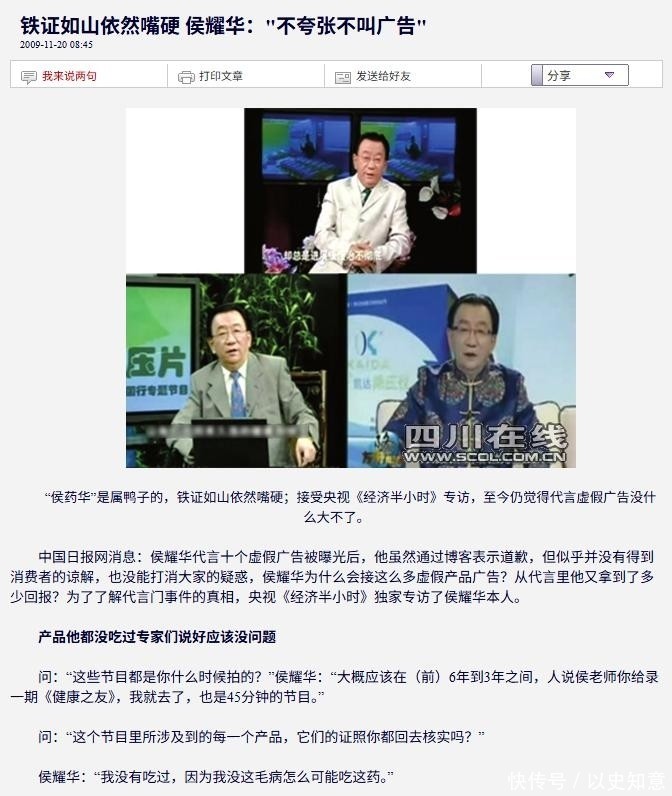Open the 我来说两句 comment link
Image resolution: width=672 pixels, height=796 pixels.
coord(69,76)
